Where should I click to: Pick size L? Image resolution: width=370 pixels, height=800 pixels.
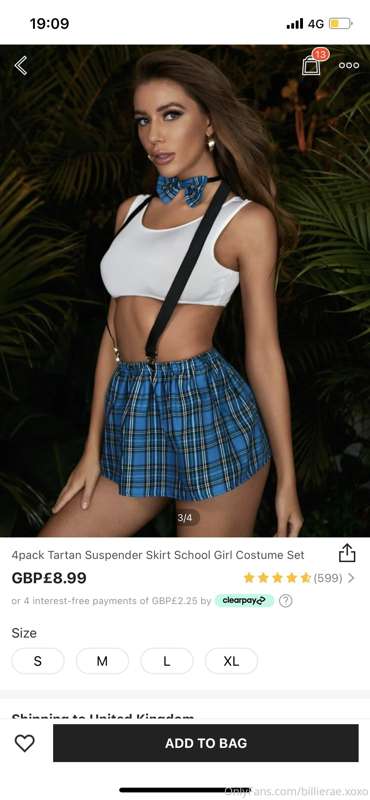point(167,661)
